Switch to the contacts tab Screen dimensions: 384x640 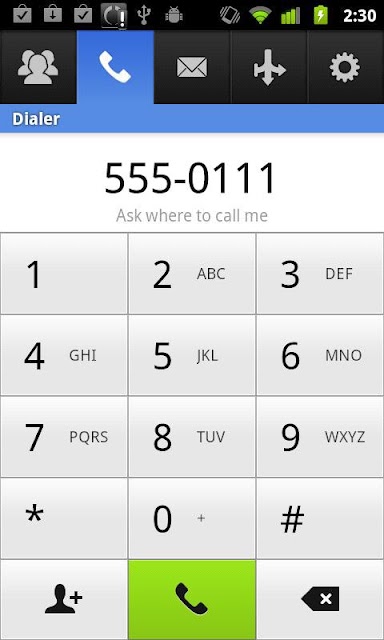pyautogui.click(x=38, y=67)
